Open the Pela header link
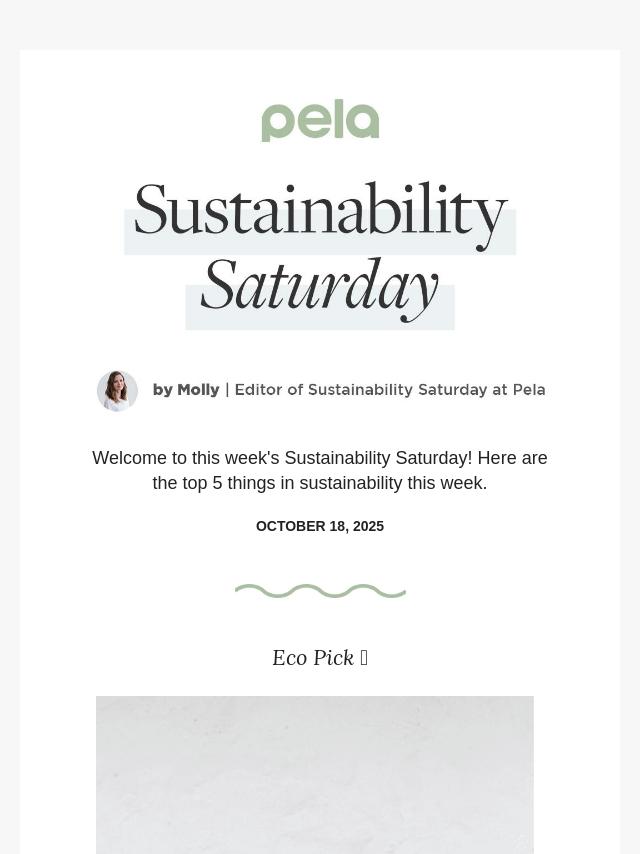The height and width of the screenshot is (854, 640). click(x=320, y=121)
